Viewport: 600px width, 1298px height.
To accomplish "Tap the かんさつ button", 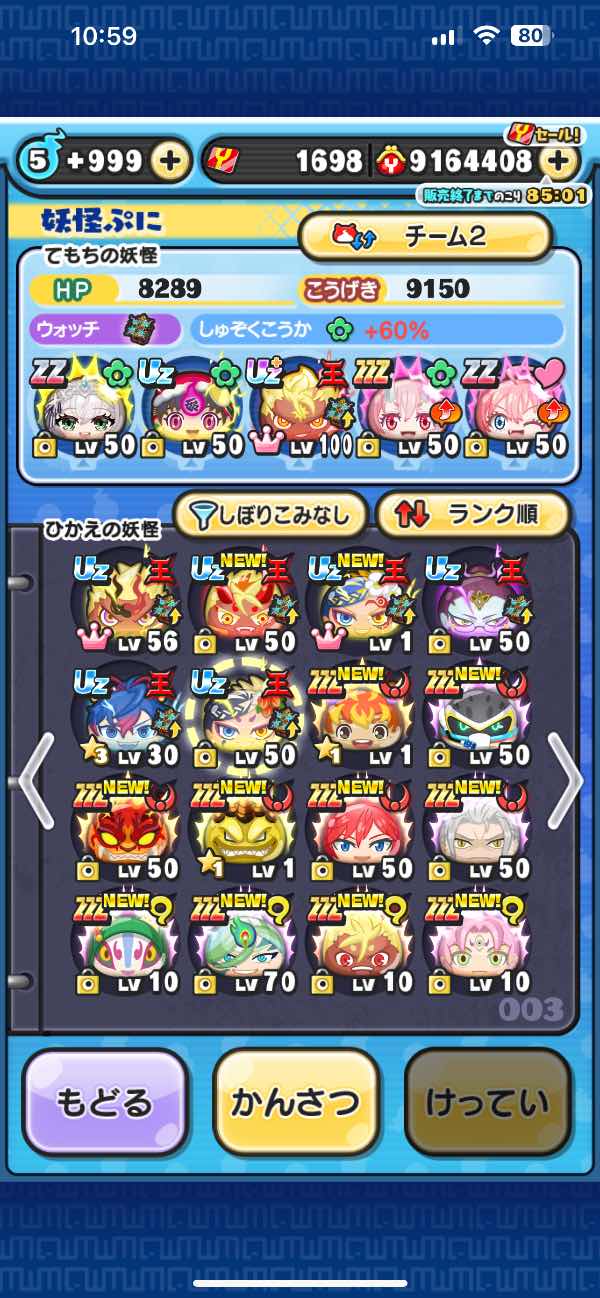I will tap(296, 1103).
